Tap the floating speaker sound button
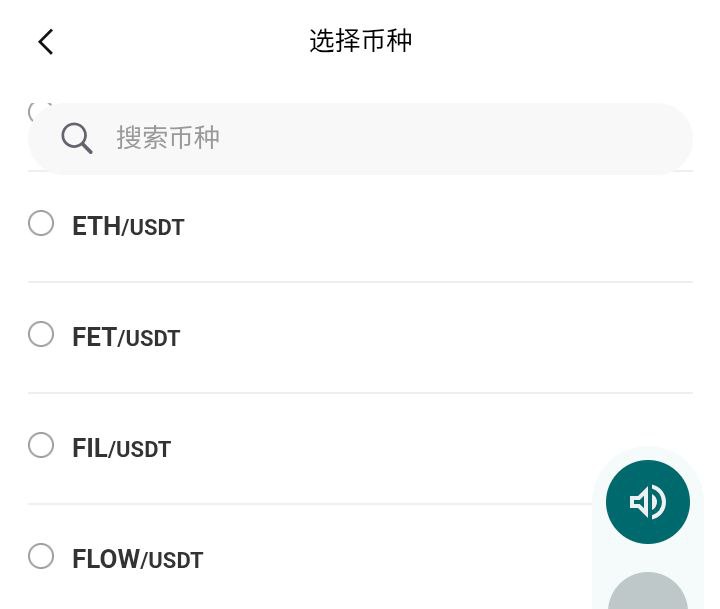720x609 pixels. [647, 502]
